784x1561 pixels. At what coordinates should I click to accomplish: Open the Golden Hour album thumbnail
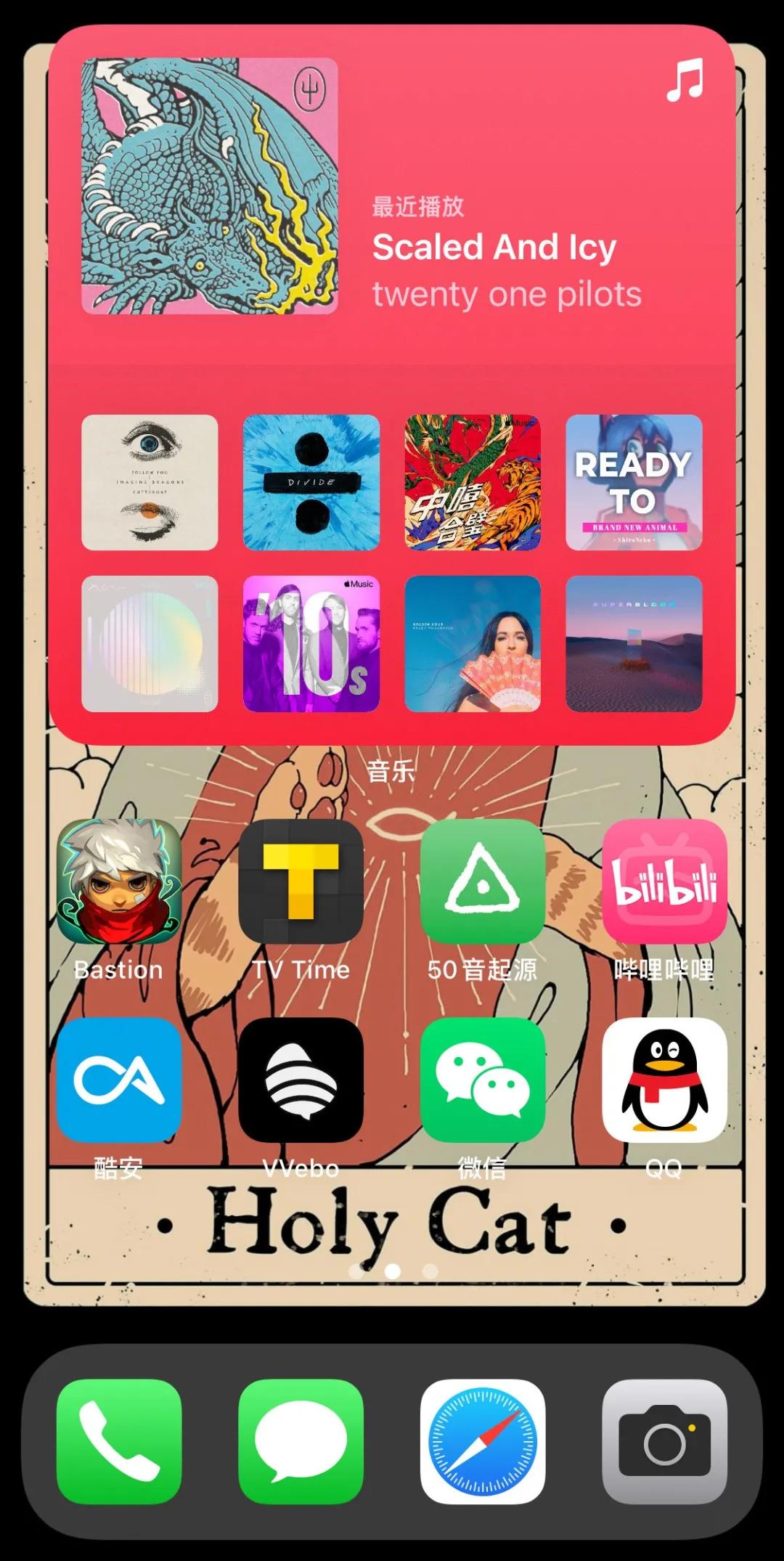[473, 643]
